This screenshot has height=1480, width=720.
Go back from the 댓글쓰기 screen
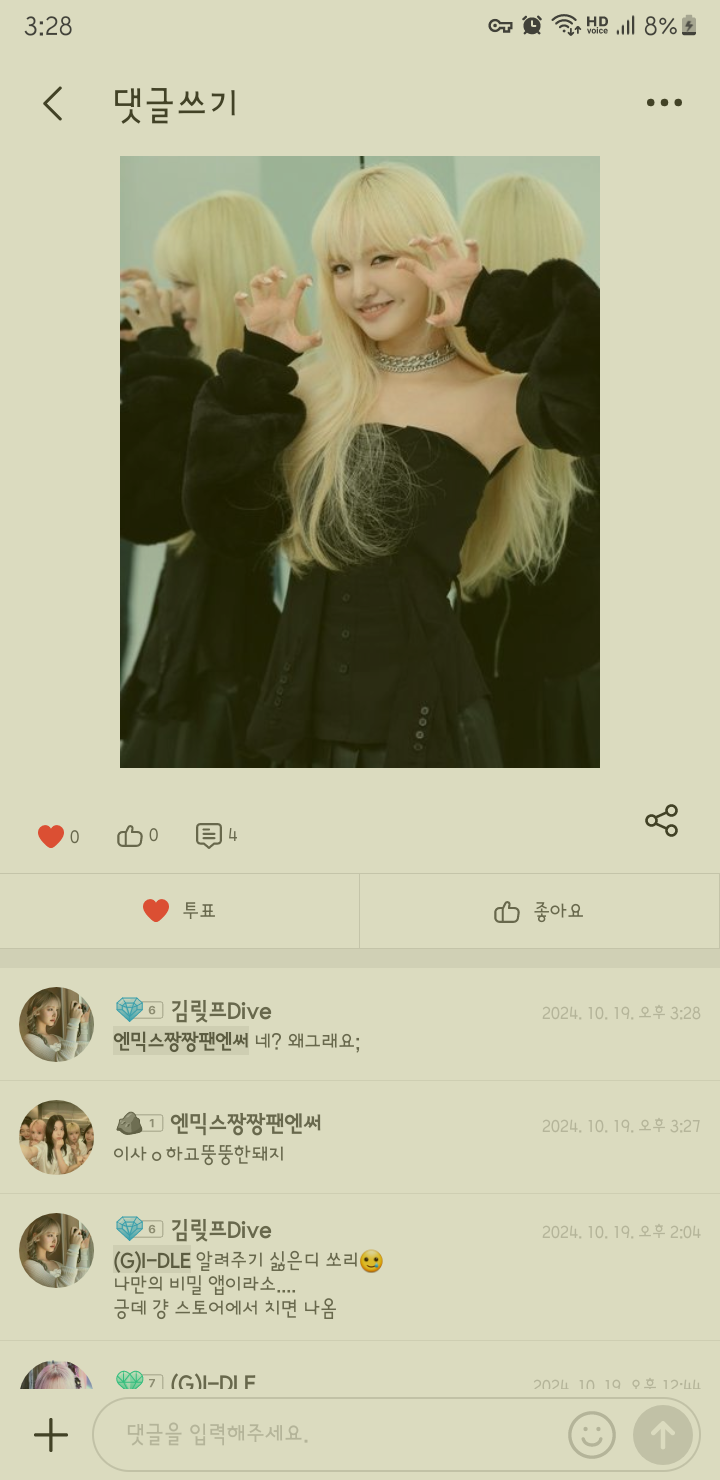coord(53,103)
